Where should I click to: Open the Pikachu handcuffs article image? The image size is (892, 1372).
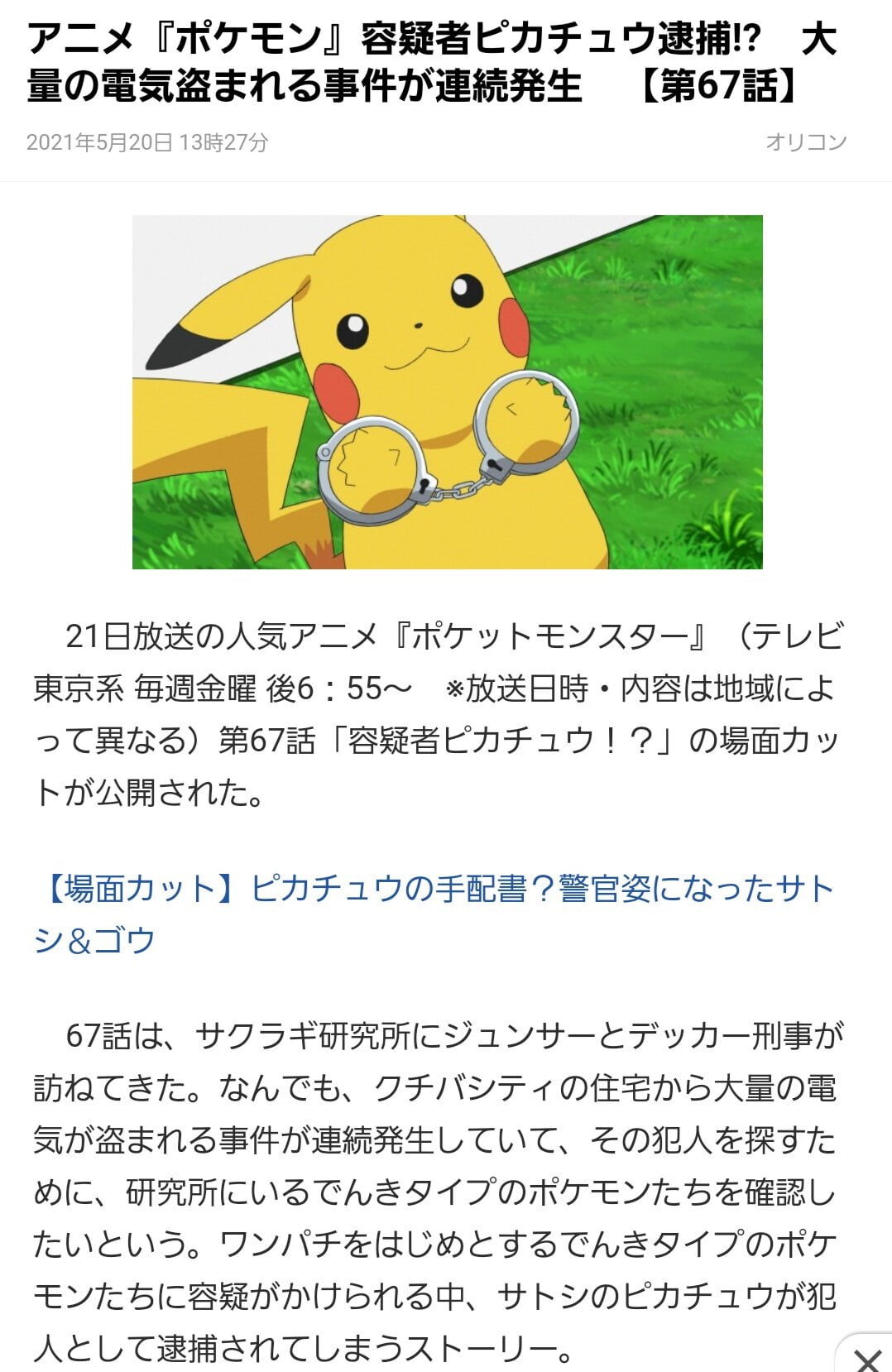point(447,391)
